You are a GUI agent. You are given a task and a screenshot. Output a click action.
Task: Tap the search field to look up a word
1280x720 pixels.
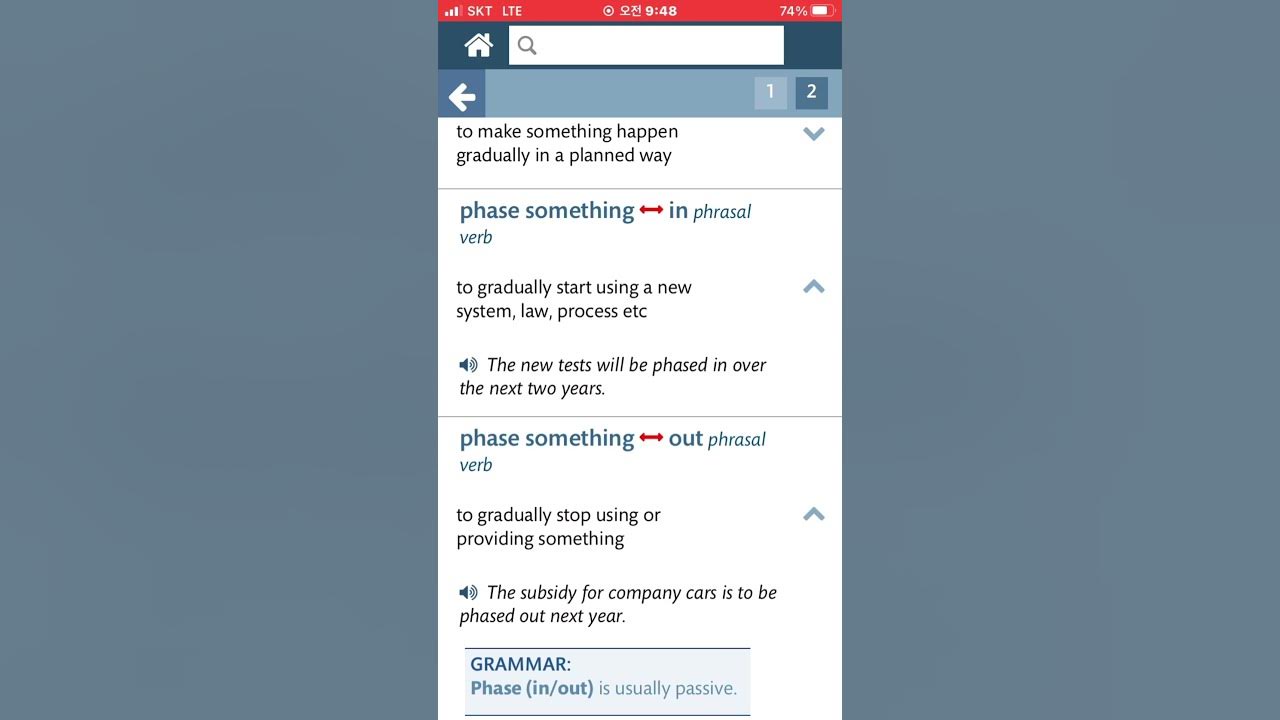[646, 45]
